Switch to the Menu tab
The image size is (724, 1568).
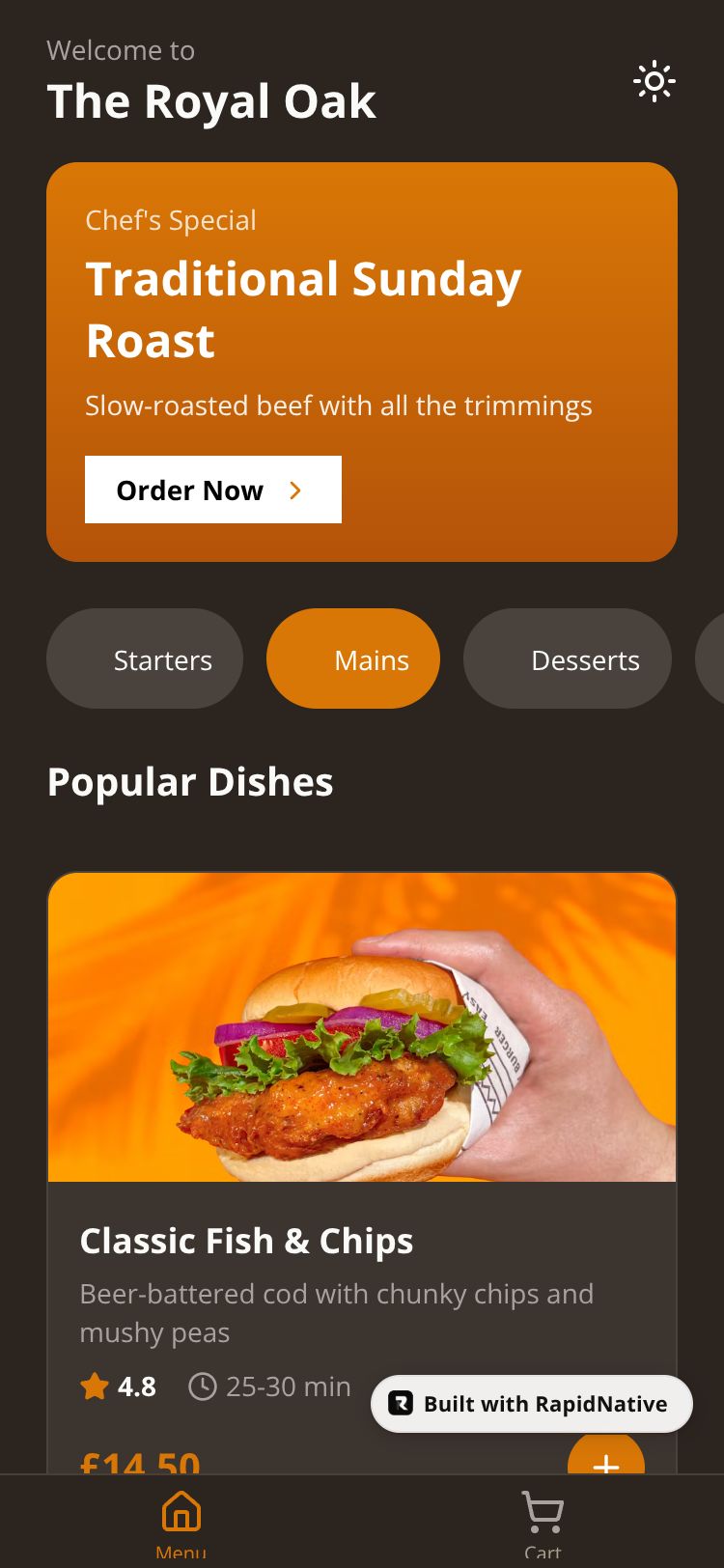181,1522
